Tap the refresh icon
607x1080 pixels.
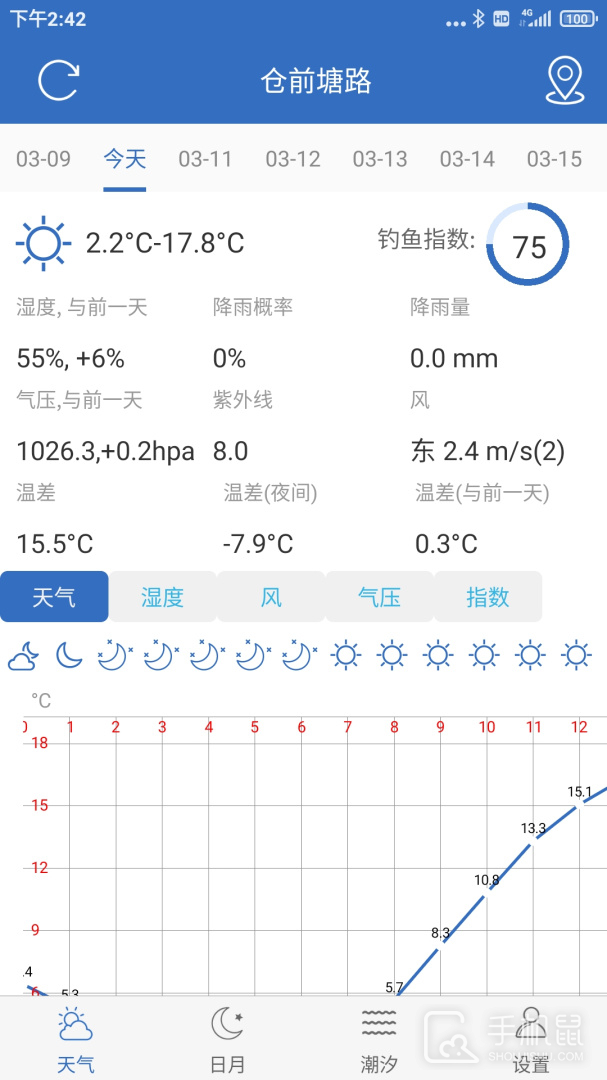59,81
